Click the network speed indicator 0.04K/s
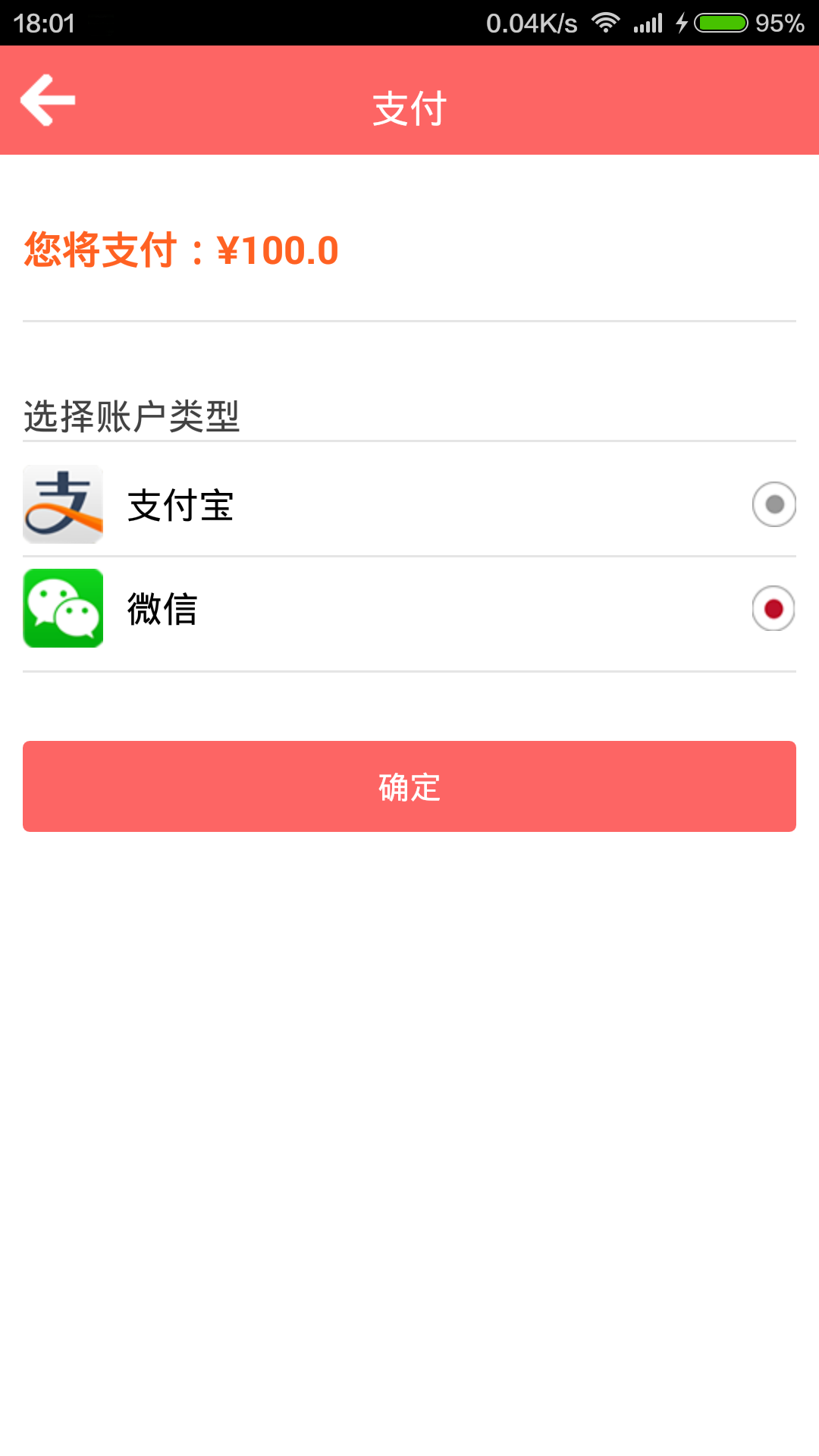The height and width of the screenshot is (1456, 819). click(531, 23)
